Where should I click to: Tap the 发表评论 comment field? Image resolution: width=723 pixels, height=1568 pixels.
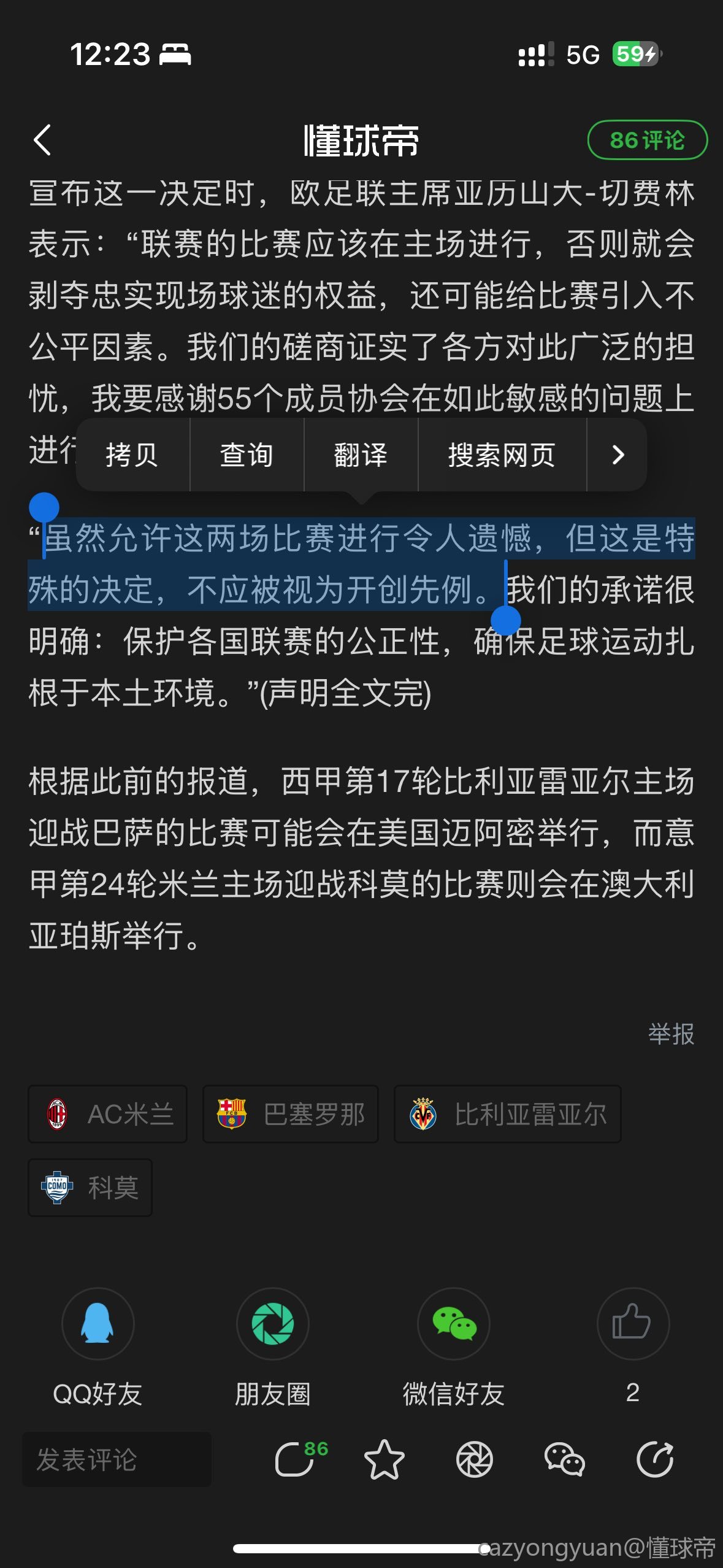pos(117,1459)
